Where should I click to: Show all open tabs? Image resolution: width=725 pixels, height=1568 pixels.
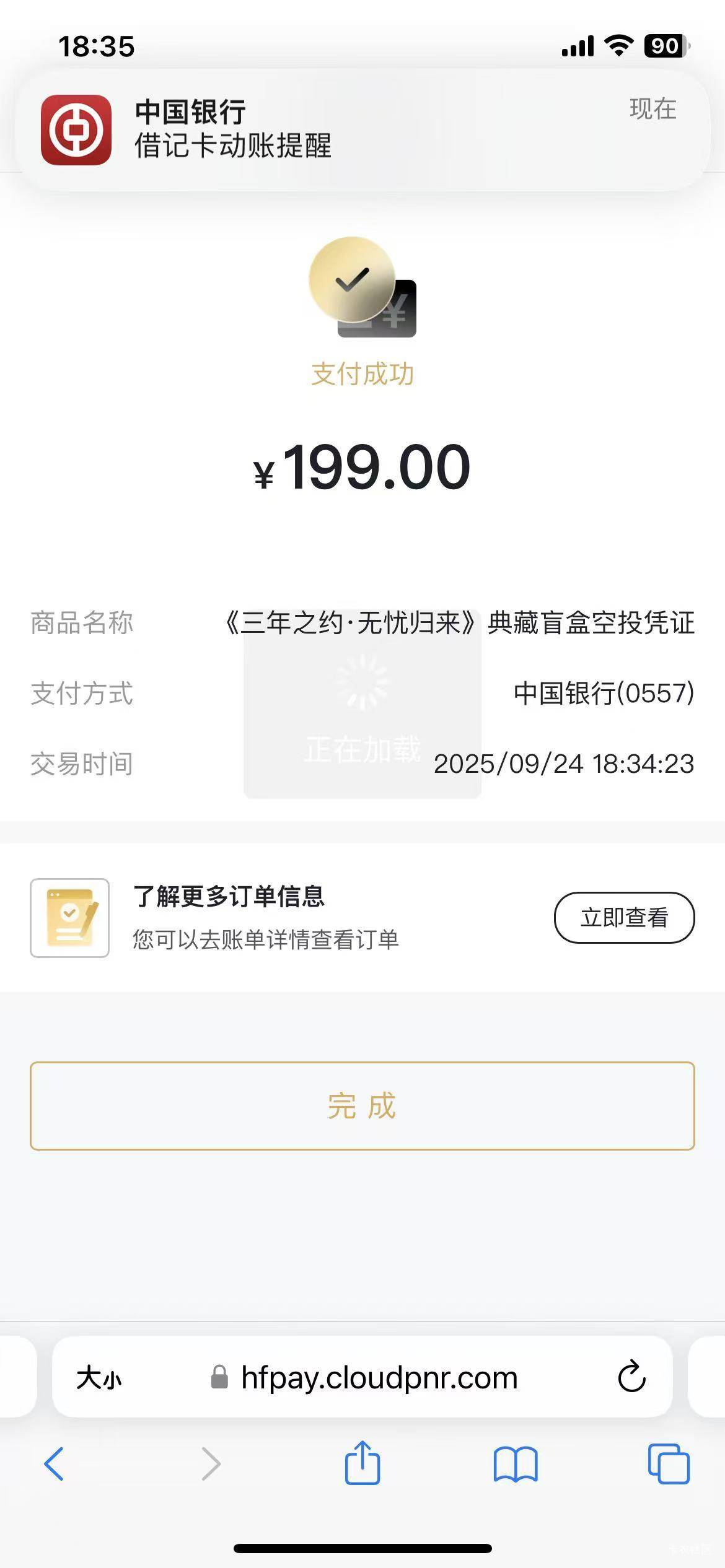[x=669, y=1463]
